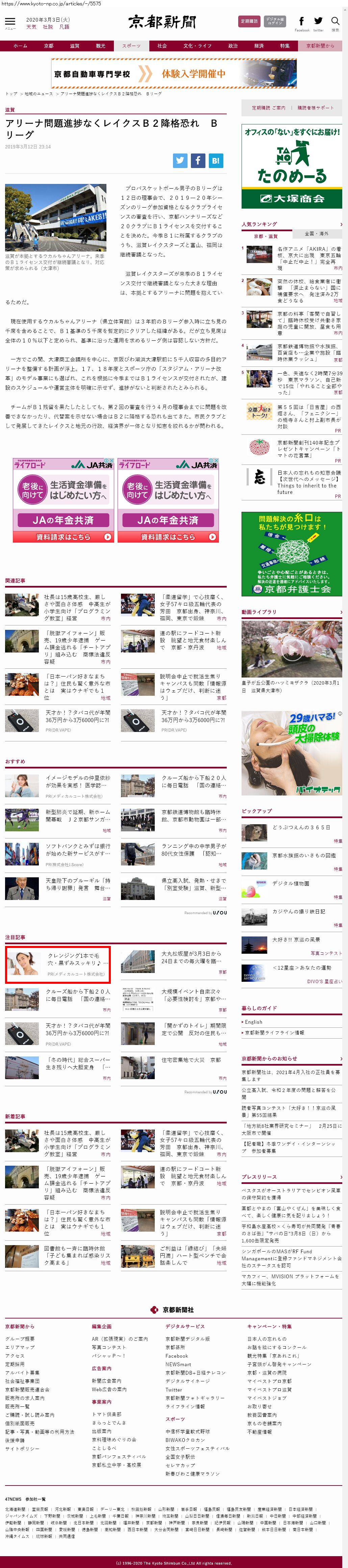This screenshot has width=348, height=1568.
Task: Switch to the スポーツ navigation tab
Action: point(131,46)
